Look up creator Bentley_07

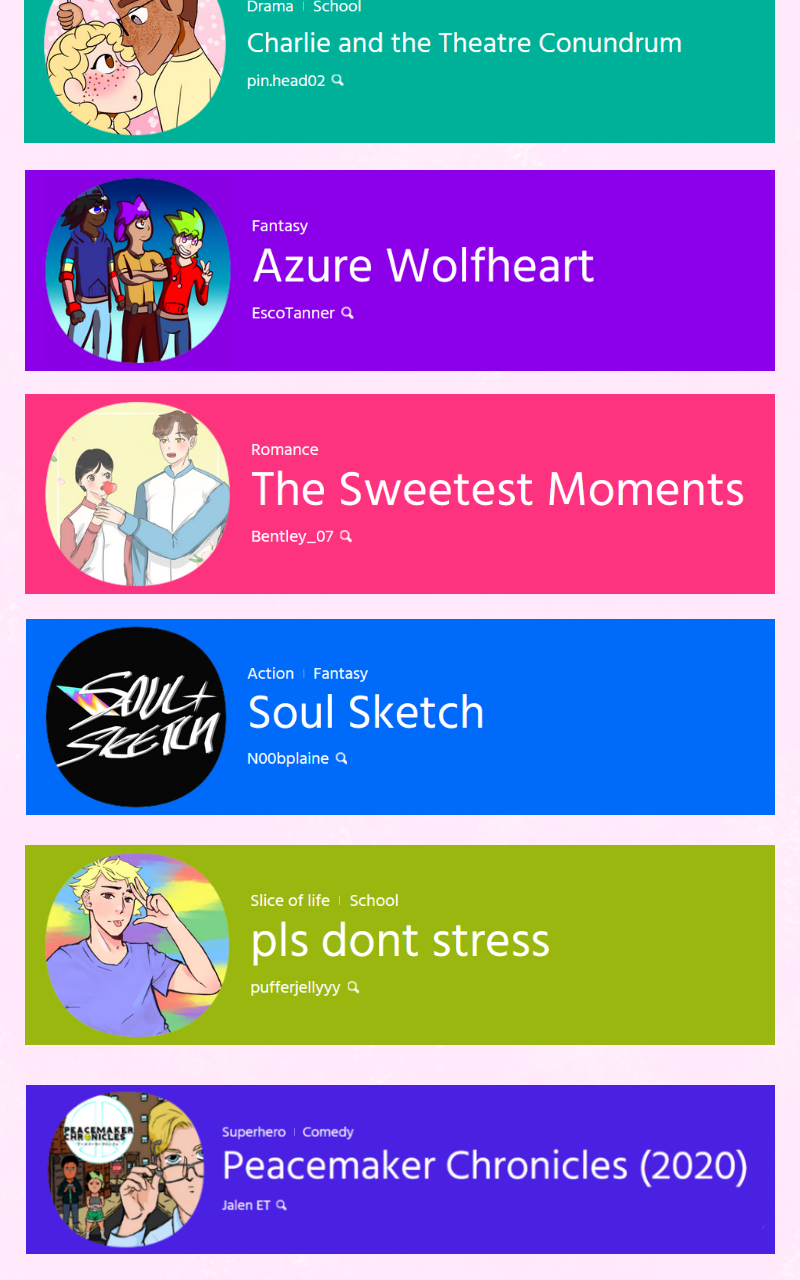pos(346,536)
